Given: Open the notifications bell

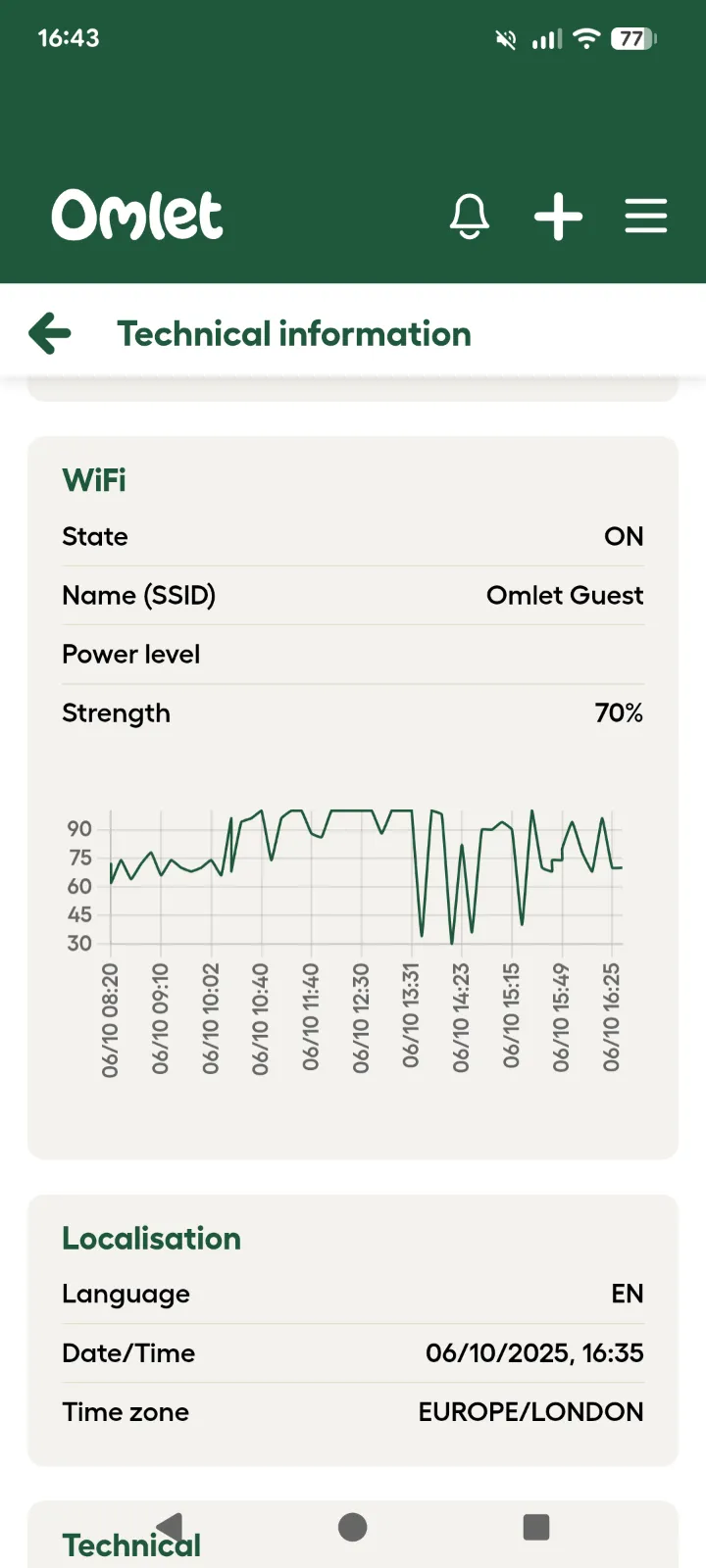Looking at the screenshot, I should pyautogui.click(x=470, y=216).
